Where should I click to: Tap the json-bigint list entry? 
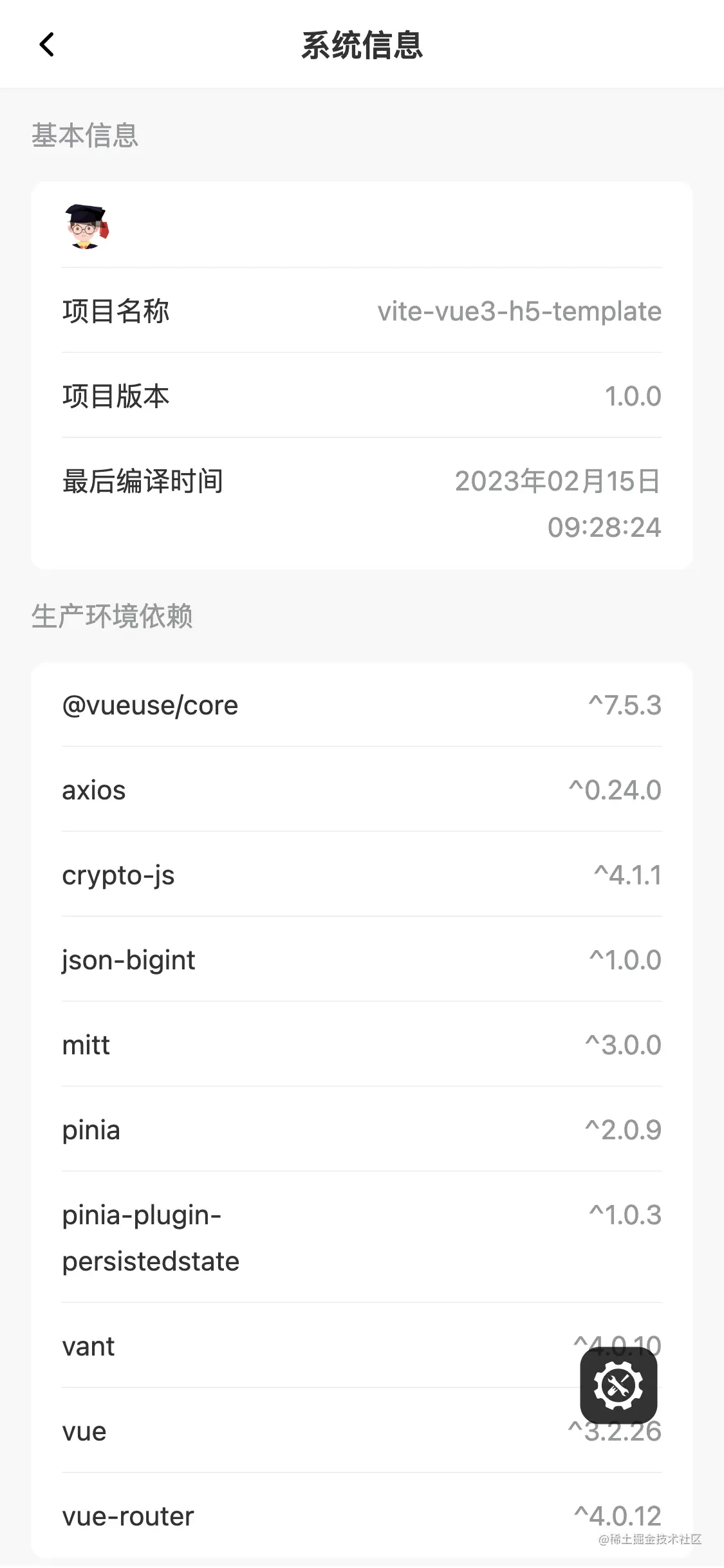pos(360,960)
